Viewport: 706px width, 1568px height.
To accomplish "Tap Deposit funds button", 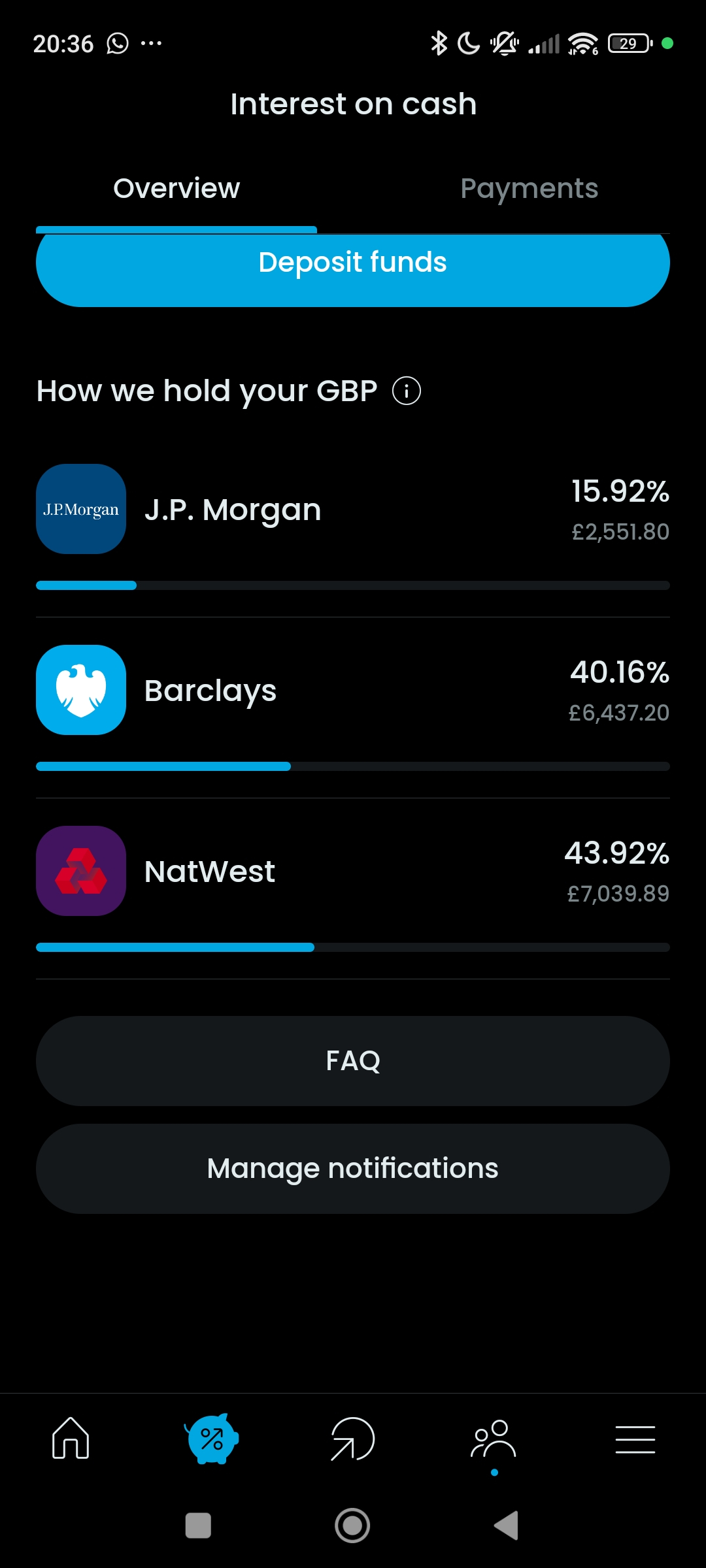I will (353, 263).
